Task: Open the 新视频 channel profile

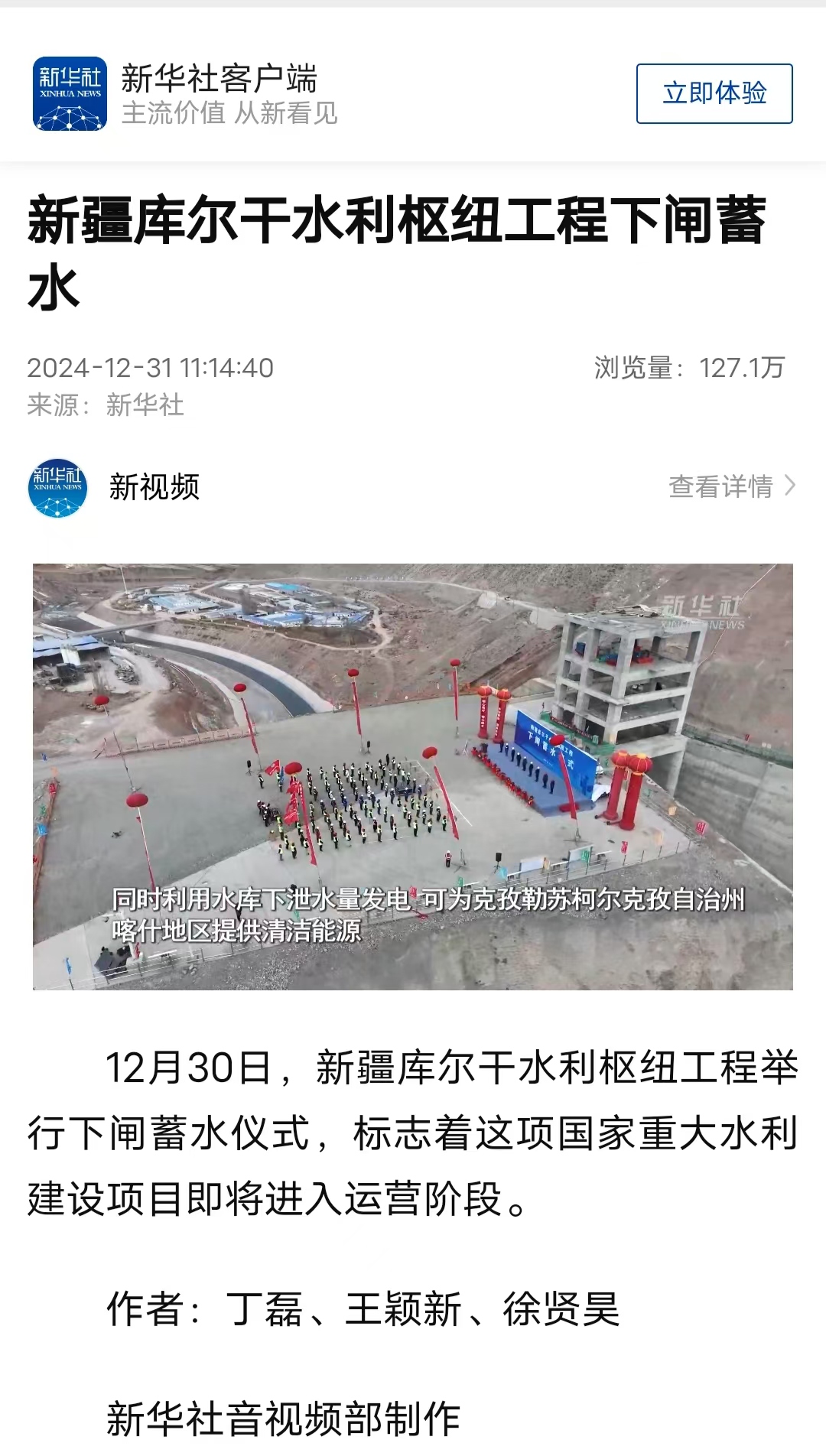Action: coord(115,488)
